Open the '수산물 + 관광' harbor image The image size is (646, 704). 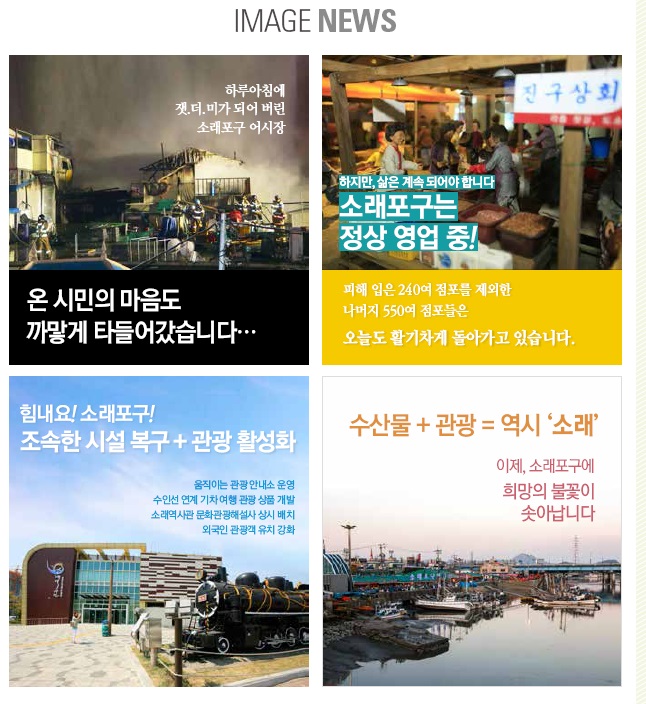point(471,531)
